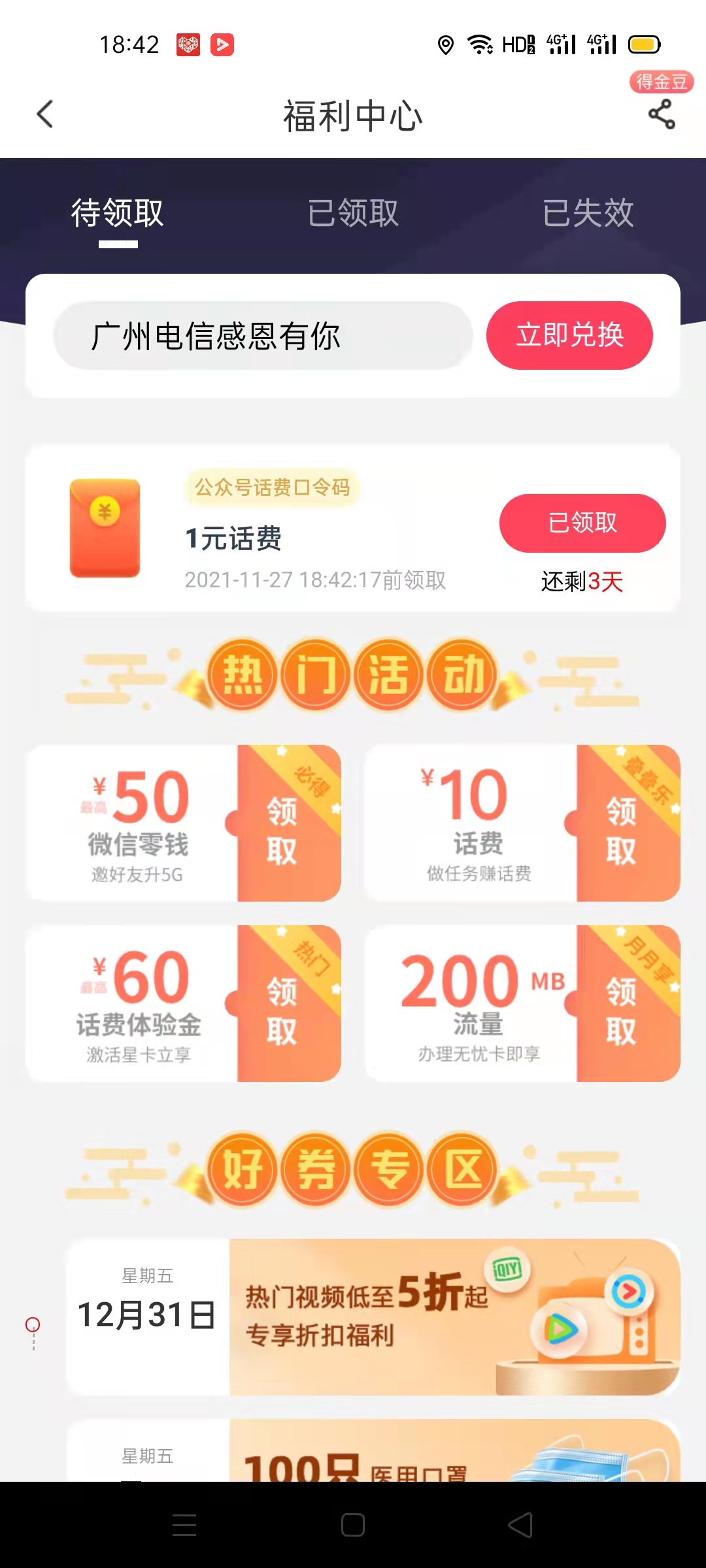The image size is (706, 1568).
Task: Open the system recent apps menu
Action: 184,1525
